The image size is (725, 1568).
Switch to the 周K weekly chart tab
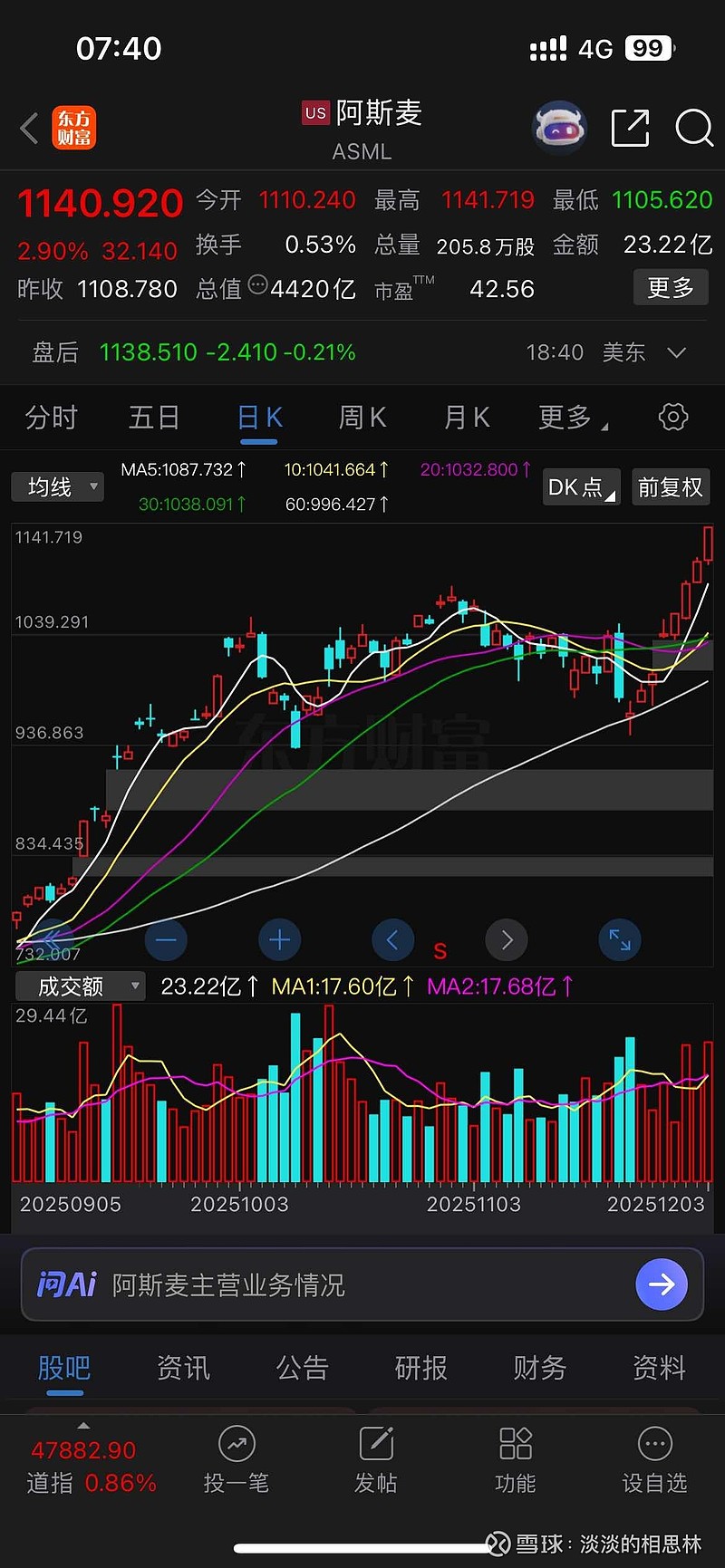click(361, 416)
